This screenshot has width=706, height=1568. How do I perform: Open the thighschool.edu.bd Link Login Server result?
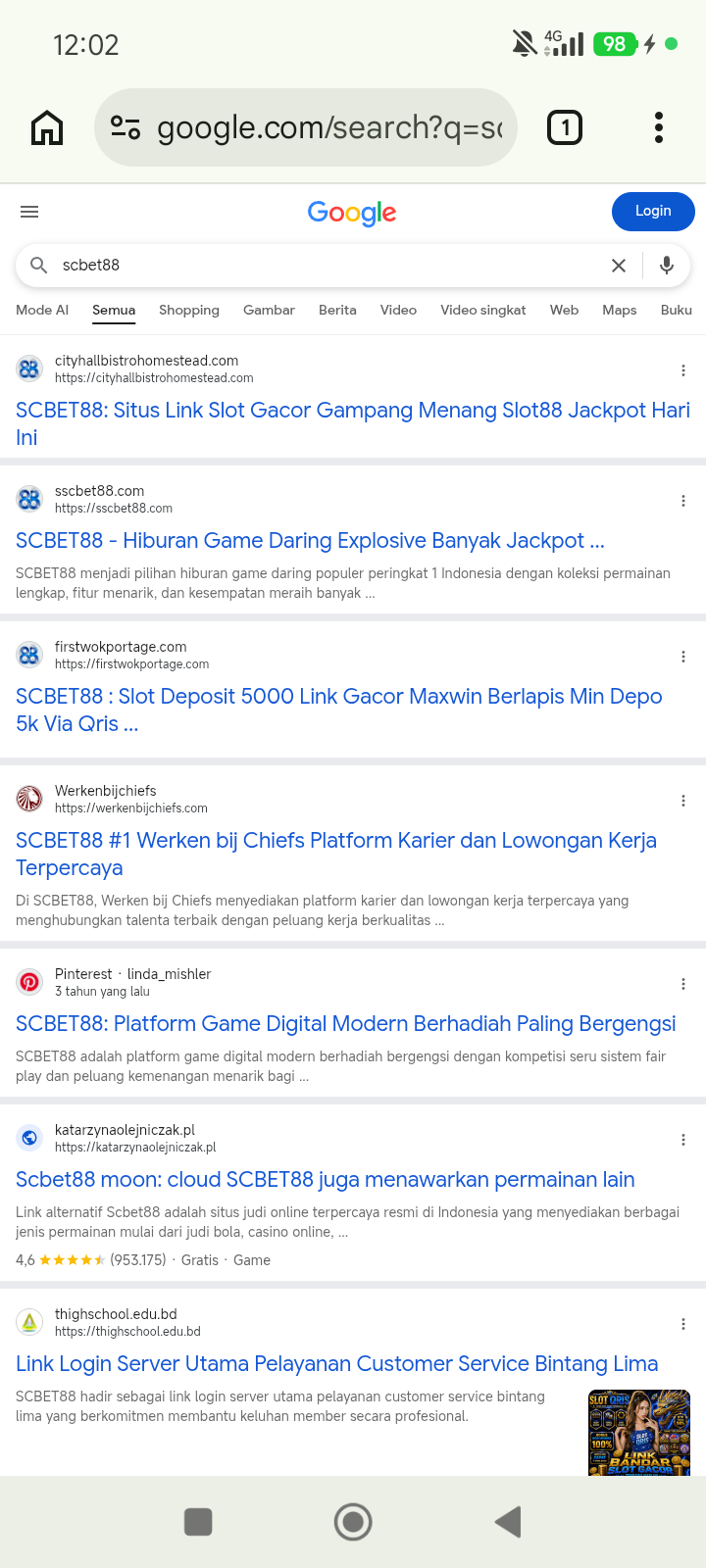coord(336,1364)
